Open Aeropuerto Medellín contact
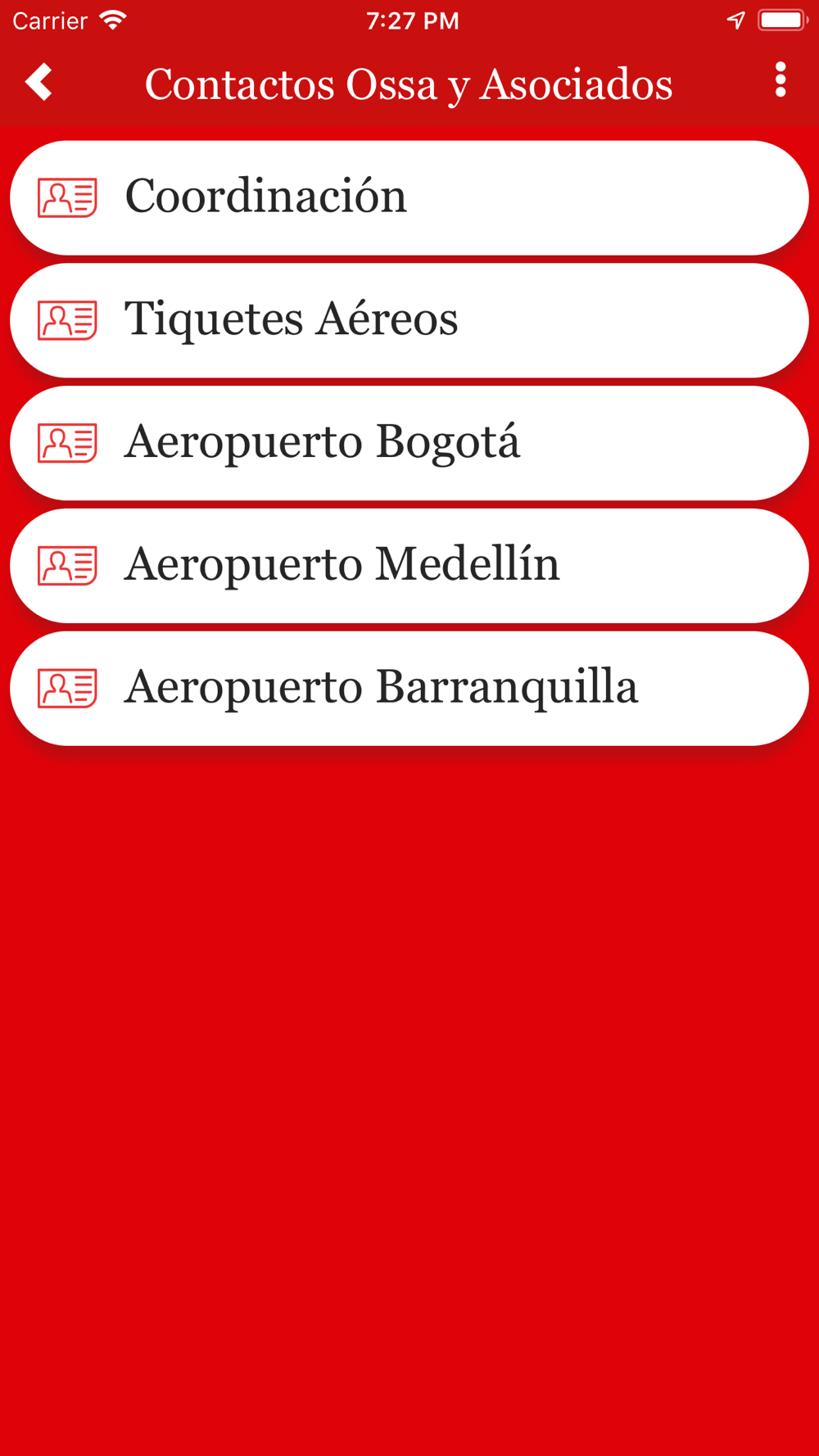 [409, 566]
